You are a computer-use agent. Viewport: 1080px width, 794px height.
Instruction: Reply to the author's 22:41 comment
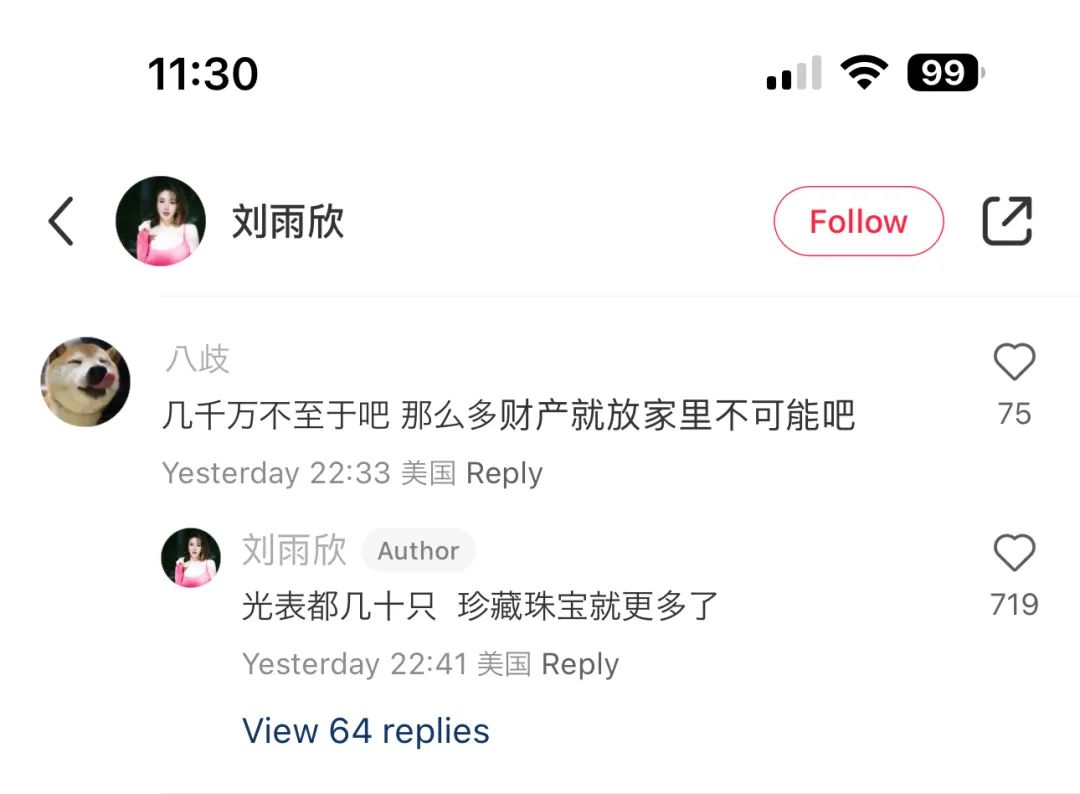click(580, 664)
